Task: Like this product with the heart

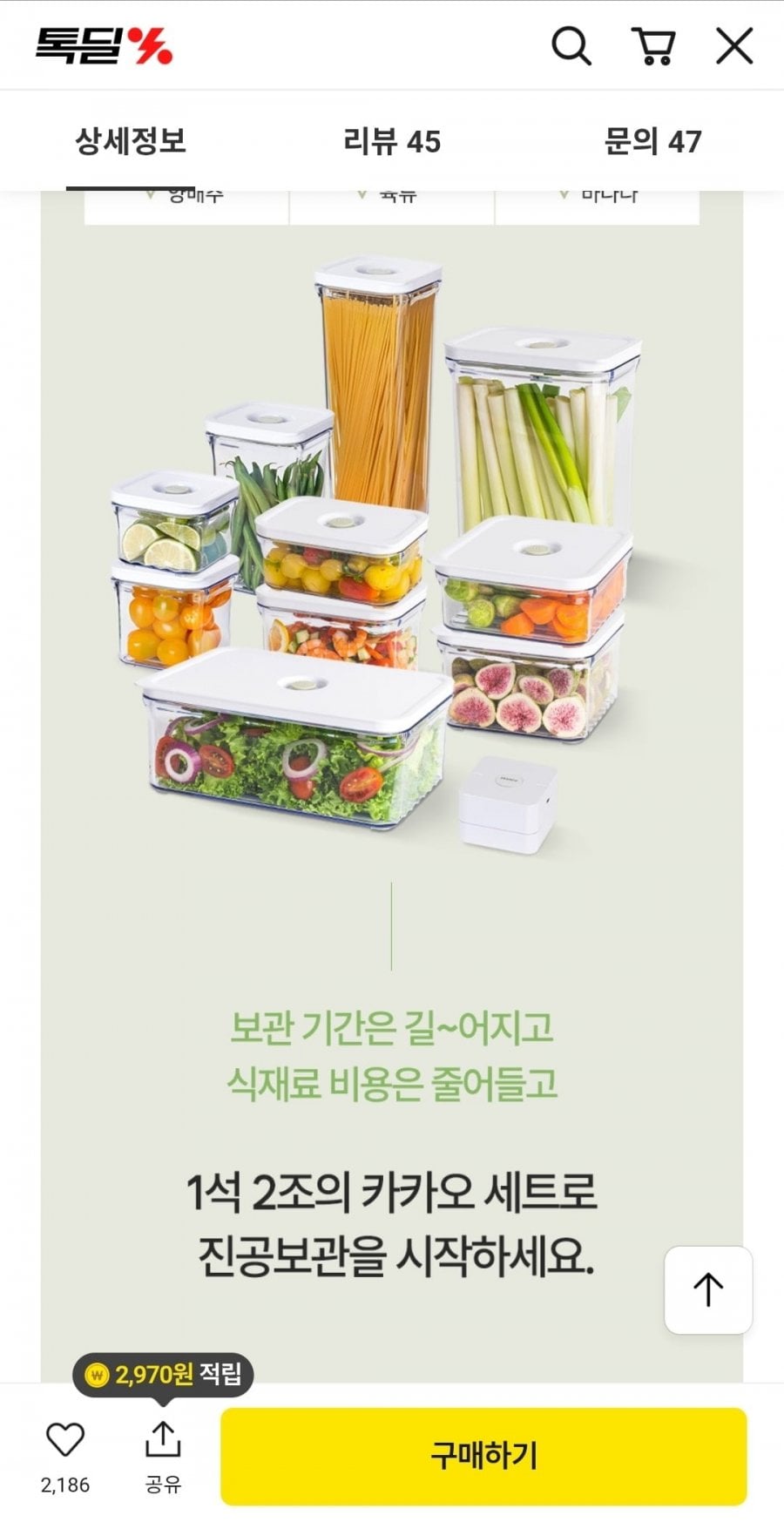Action: click(x=65, y=1441)
